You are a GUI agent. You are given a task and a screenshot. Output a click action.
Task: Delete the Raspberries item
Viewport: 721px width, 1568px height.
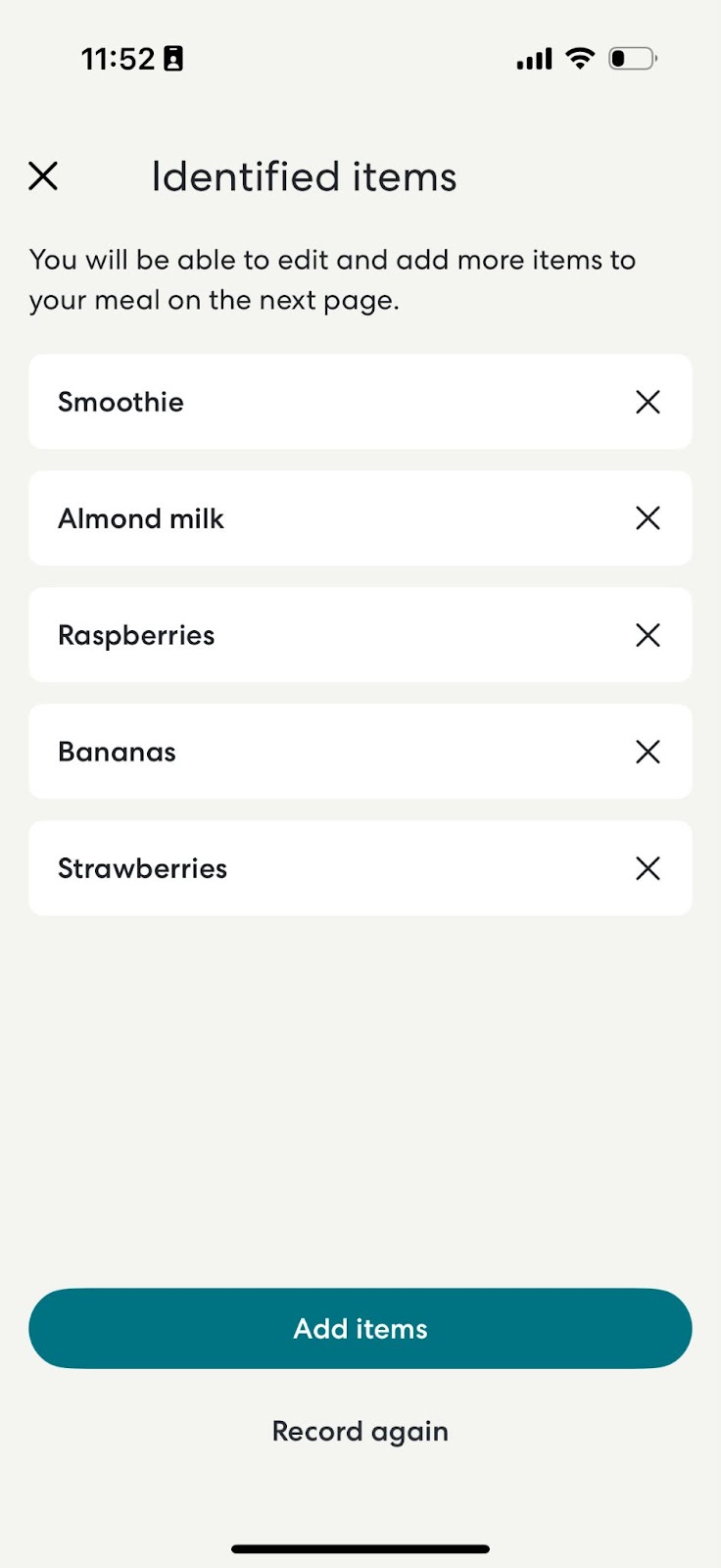[648, 635]
